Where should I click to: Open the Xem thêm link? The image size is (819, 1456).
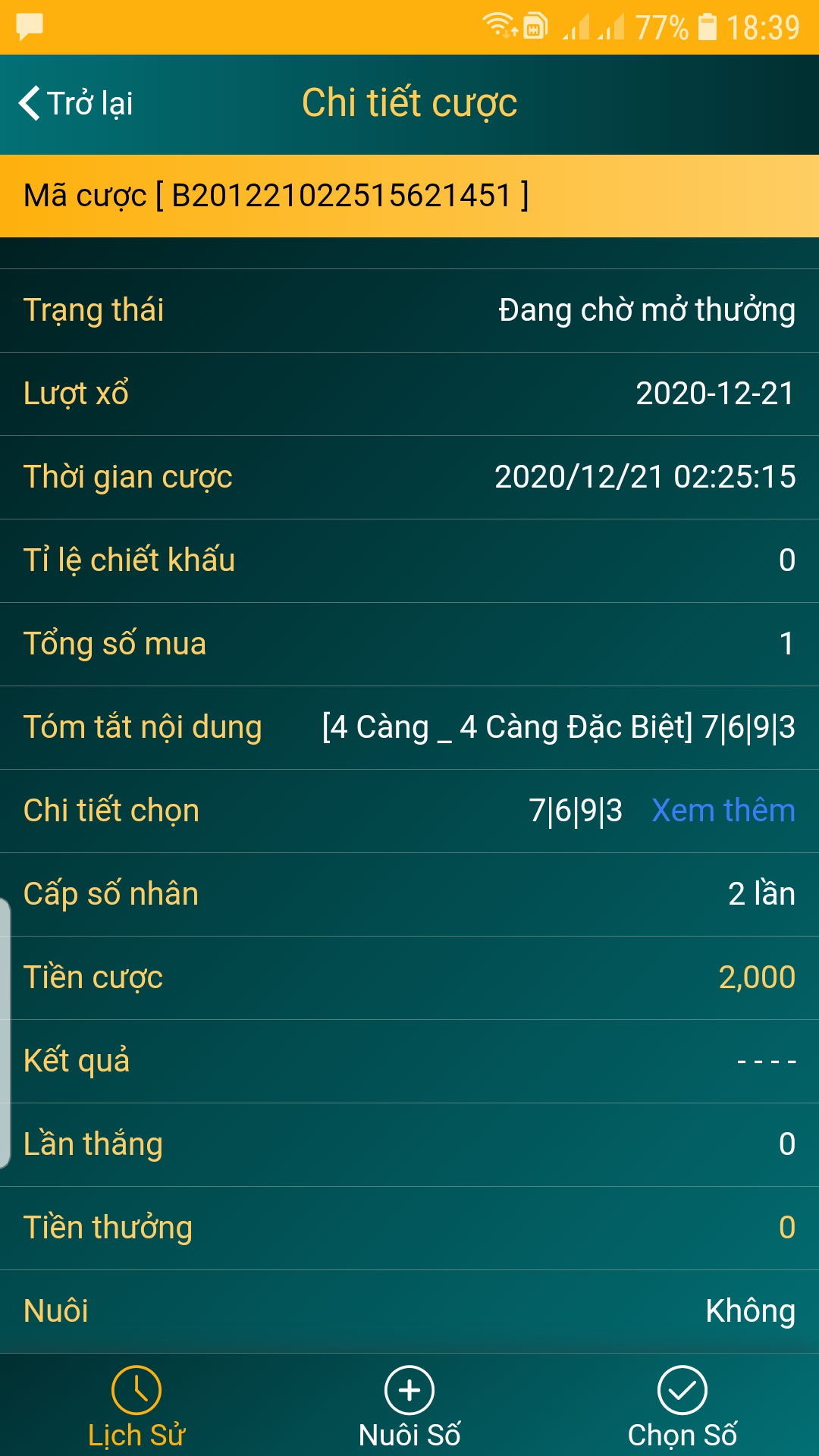[x=723, y=811]
